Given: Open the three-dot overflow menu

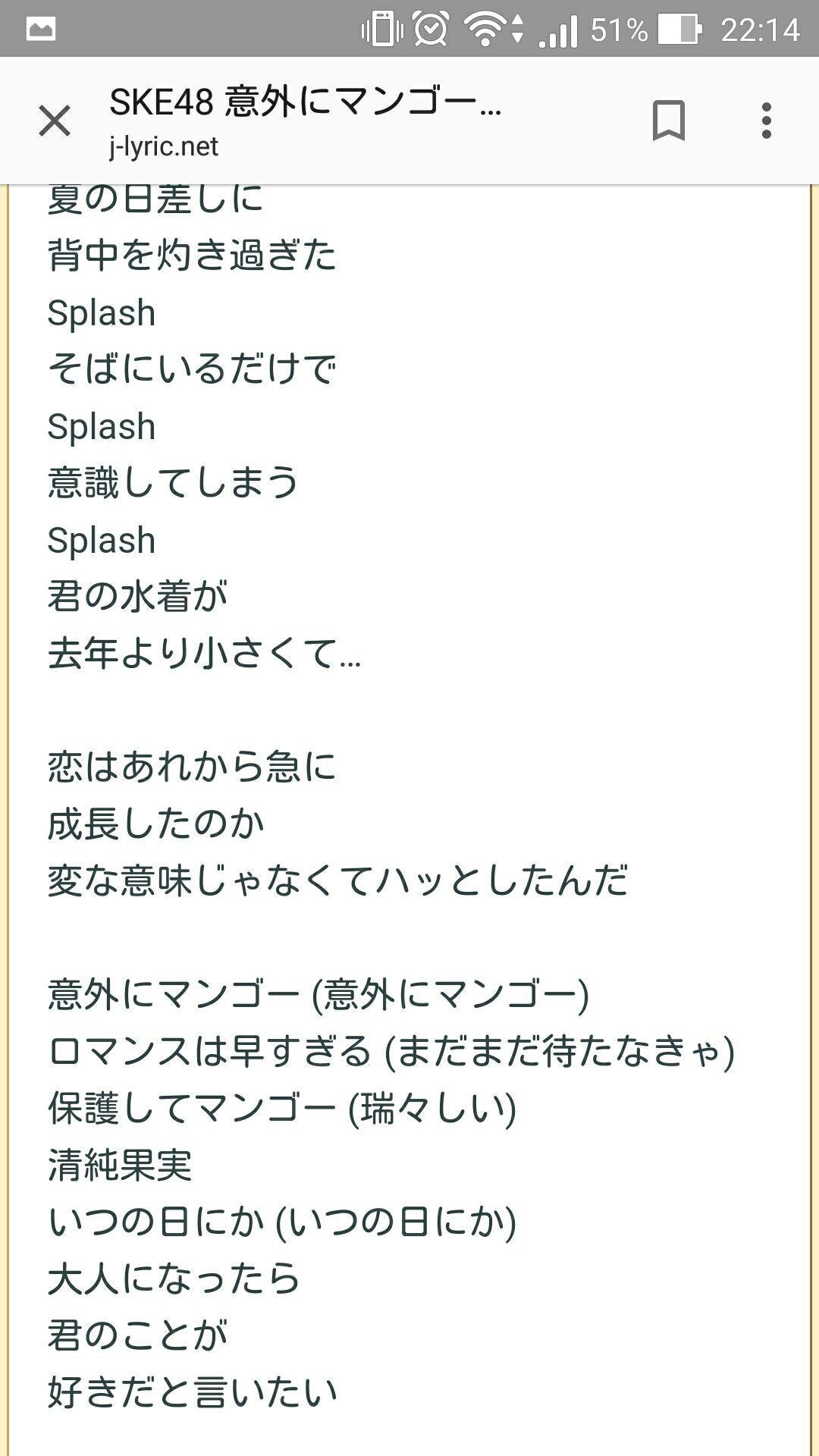Looking at the screenshot, I should coord(766,121).
